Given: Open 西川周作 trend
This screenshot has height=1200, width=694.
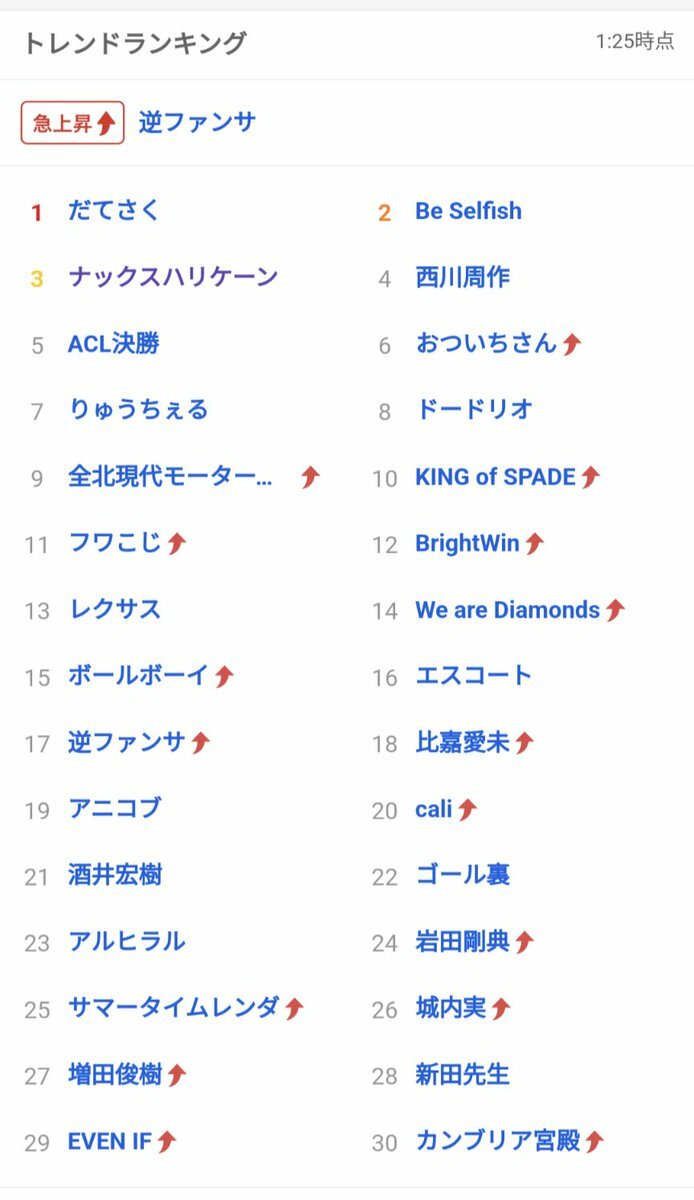Looking at the screenshot, I should coord(462,277).
